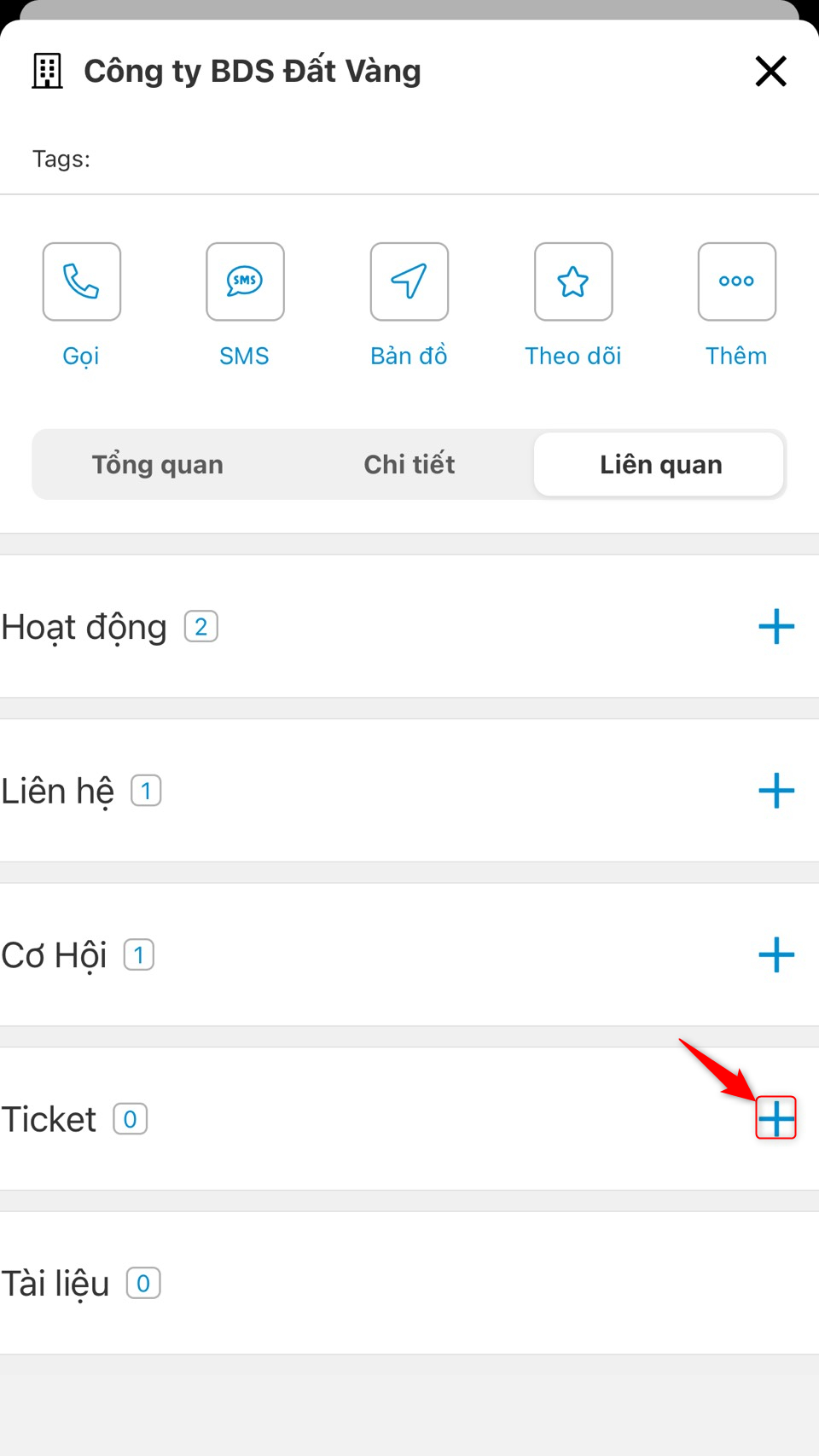Add a new Cơ Hội opportunity

coord(776,954)
